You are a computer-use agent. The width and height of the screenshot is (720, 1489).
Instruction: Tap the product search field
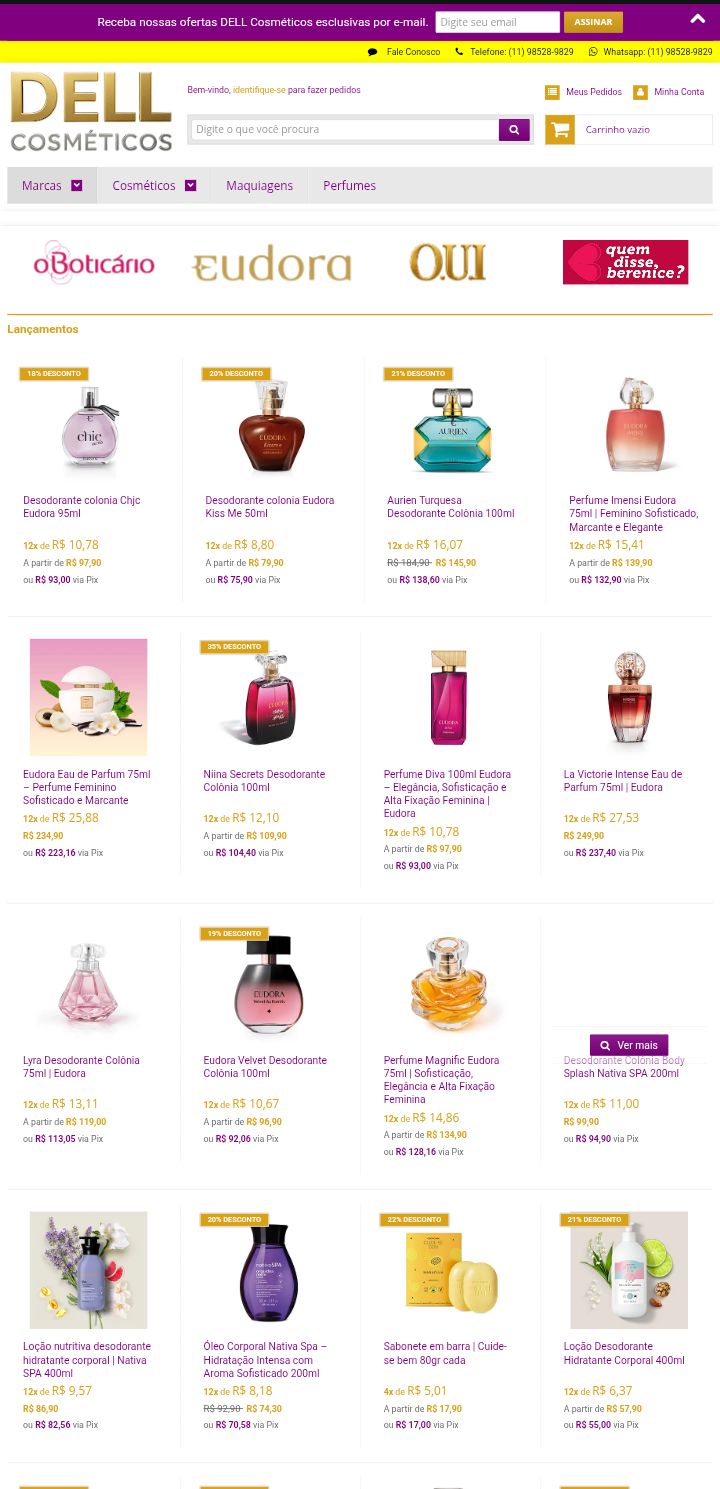pyautogui.click(x=344, y=129)
